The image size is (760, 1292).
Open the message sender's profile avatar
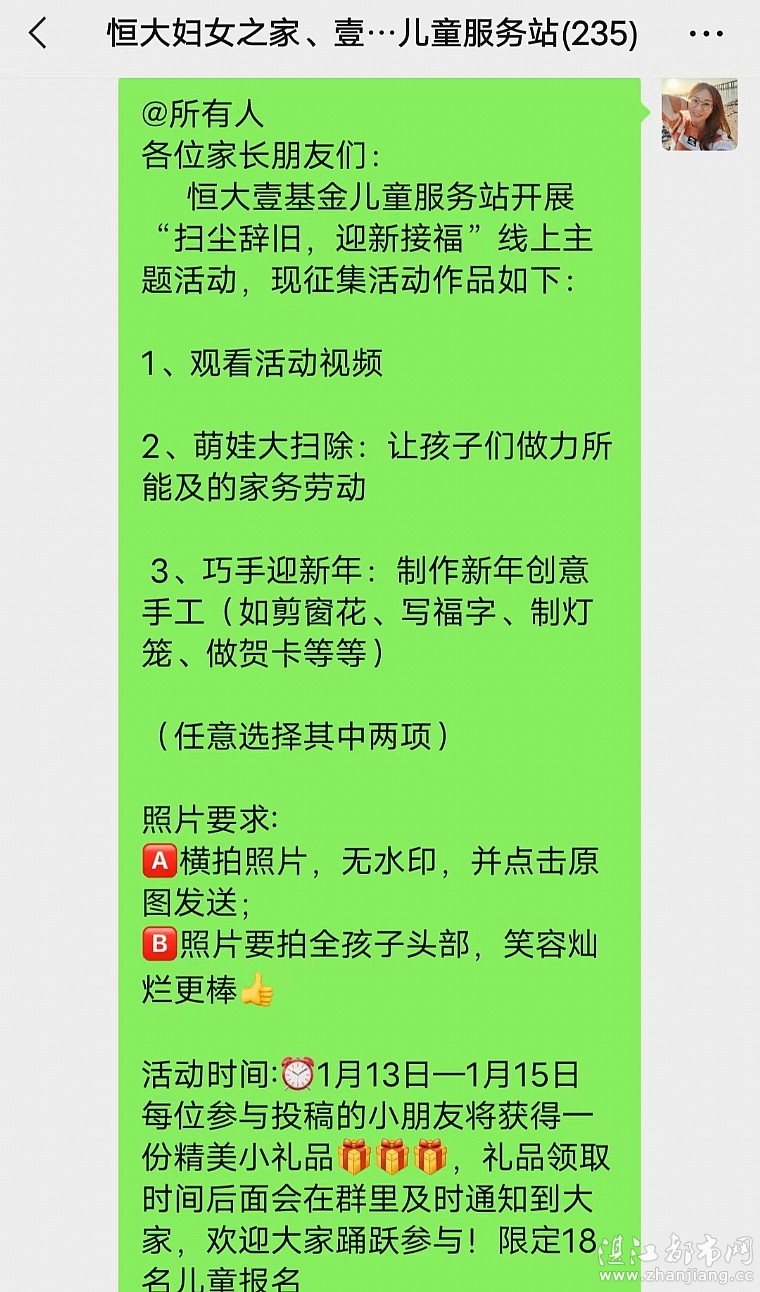(x=699, y=115)
